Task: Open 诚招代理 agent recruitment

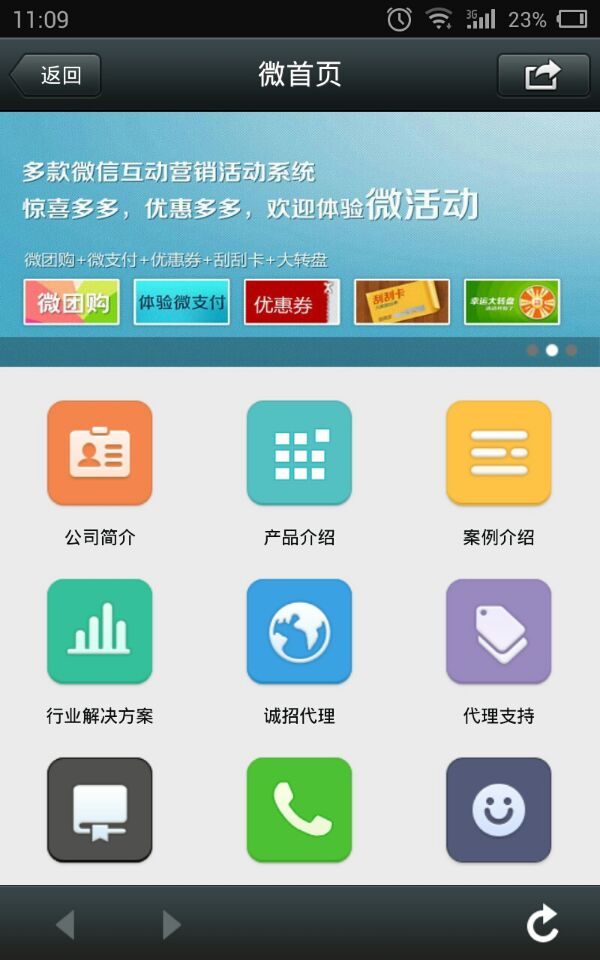Action: click(x=299, y=631)
